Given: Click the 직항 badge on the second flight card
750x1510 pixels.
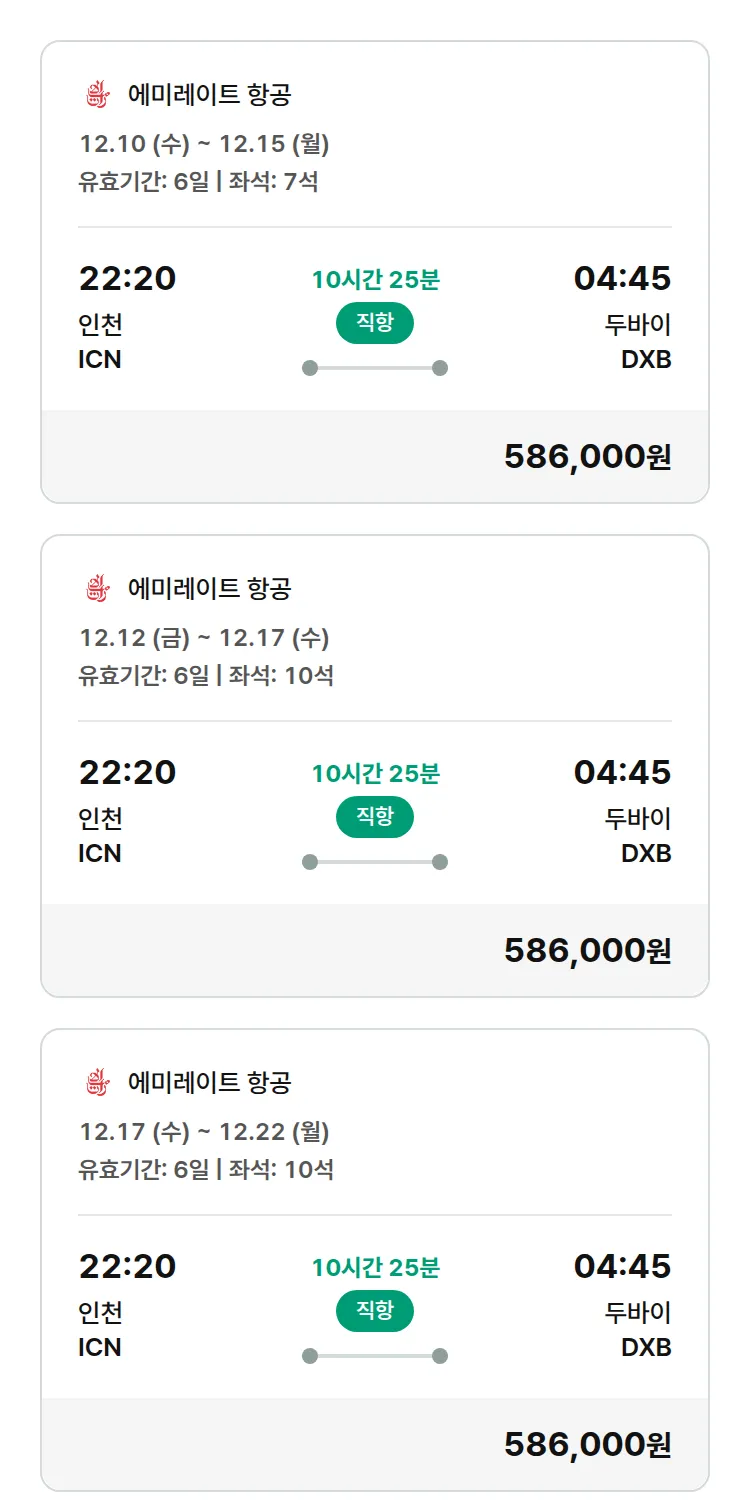Looking at the screenshot, I should [x=374, y=817].
